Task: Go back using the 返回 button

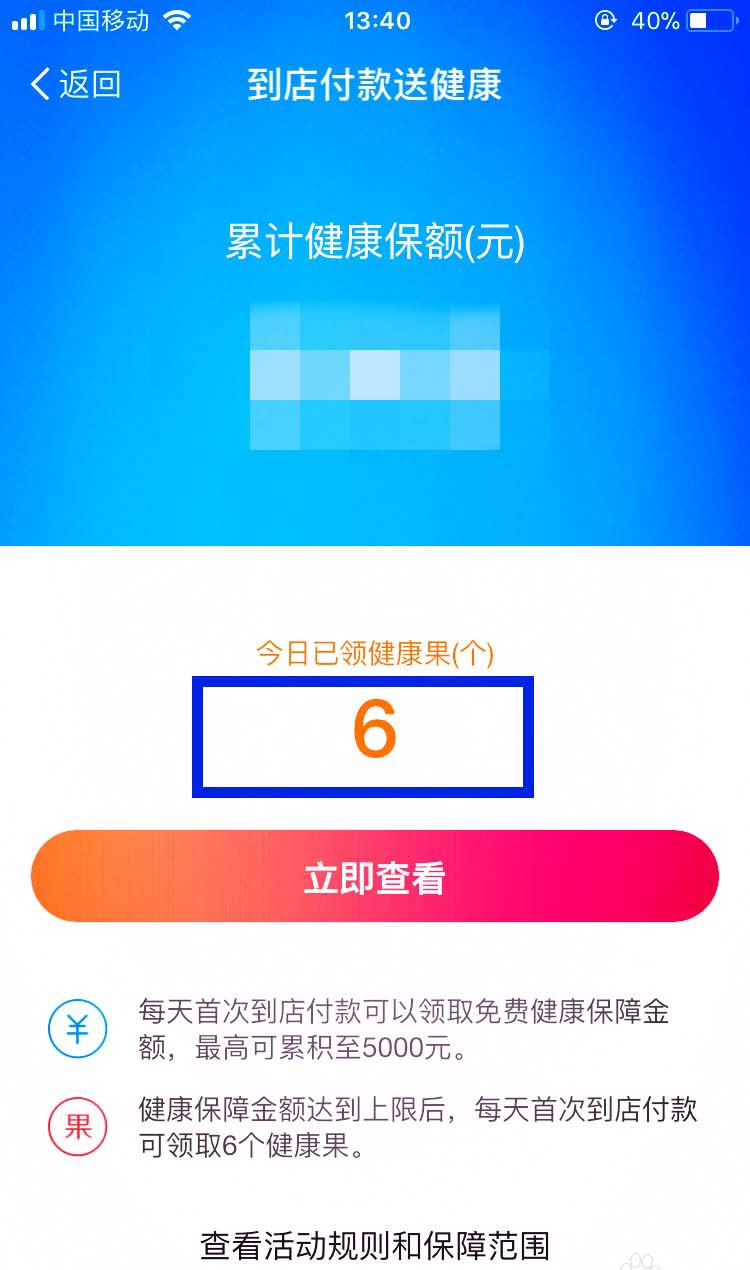Action: tap(76, 85)
